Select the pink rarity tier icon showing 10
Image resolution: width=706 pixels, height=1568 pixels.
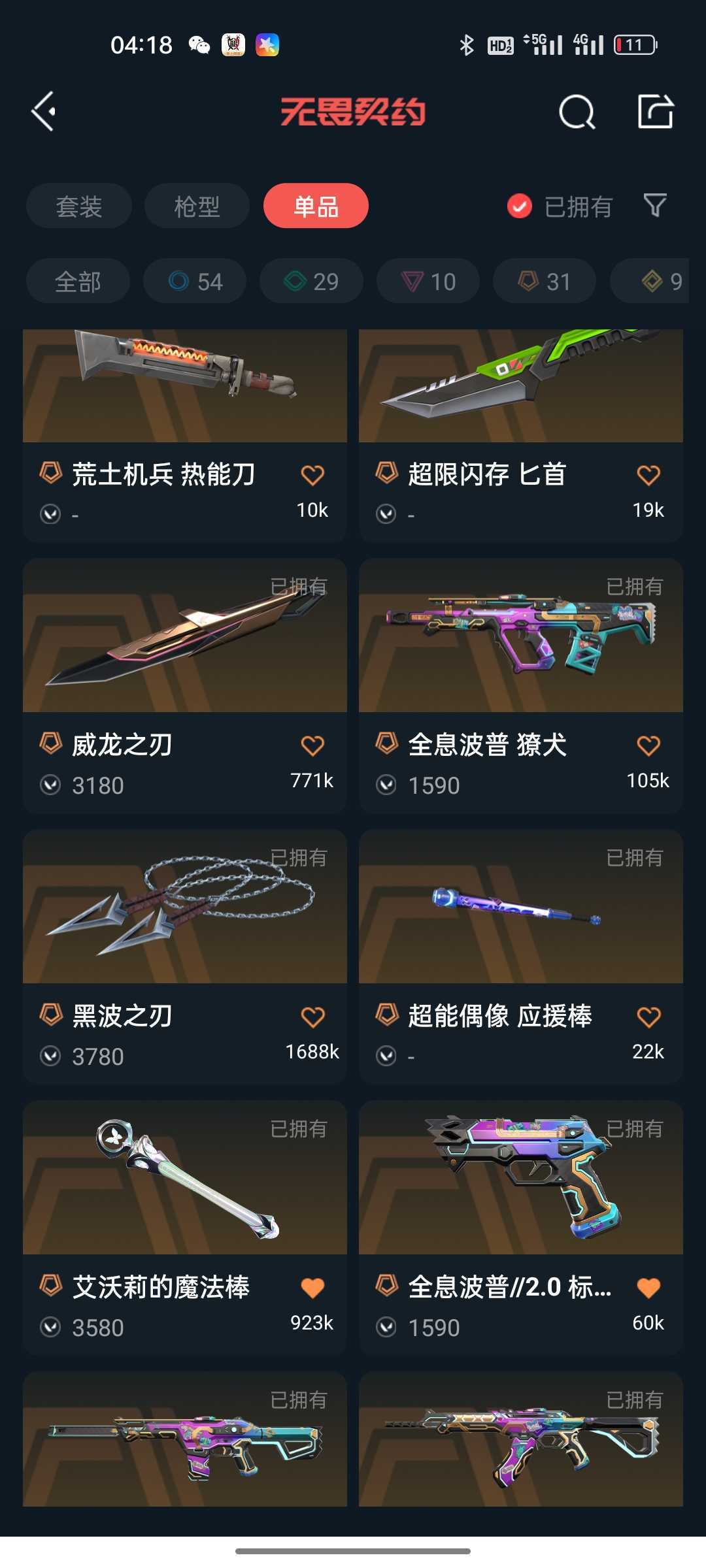point(427,281)
